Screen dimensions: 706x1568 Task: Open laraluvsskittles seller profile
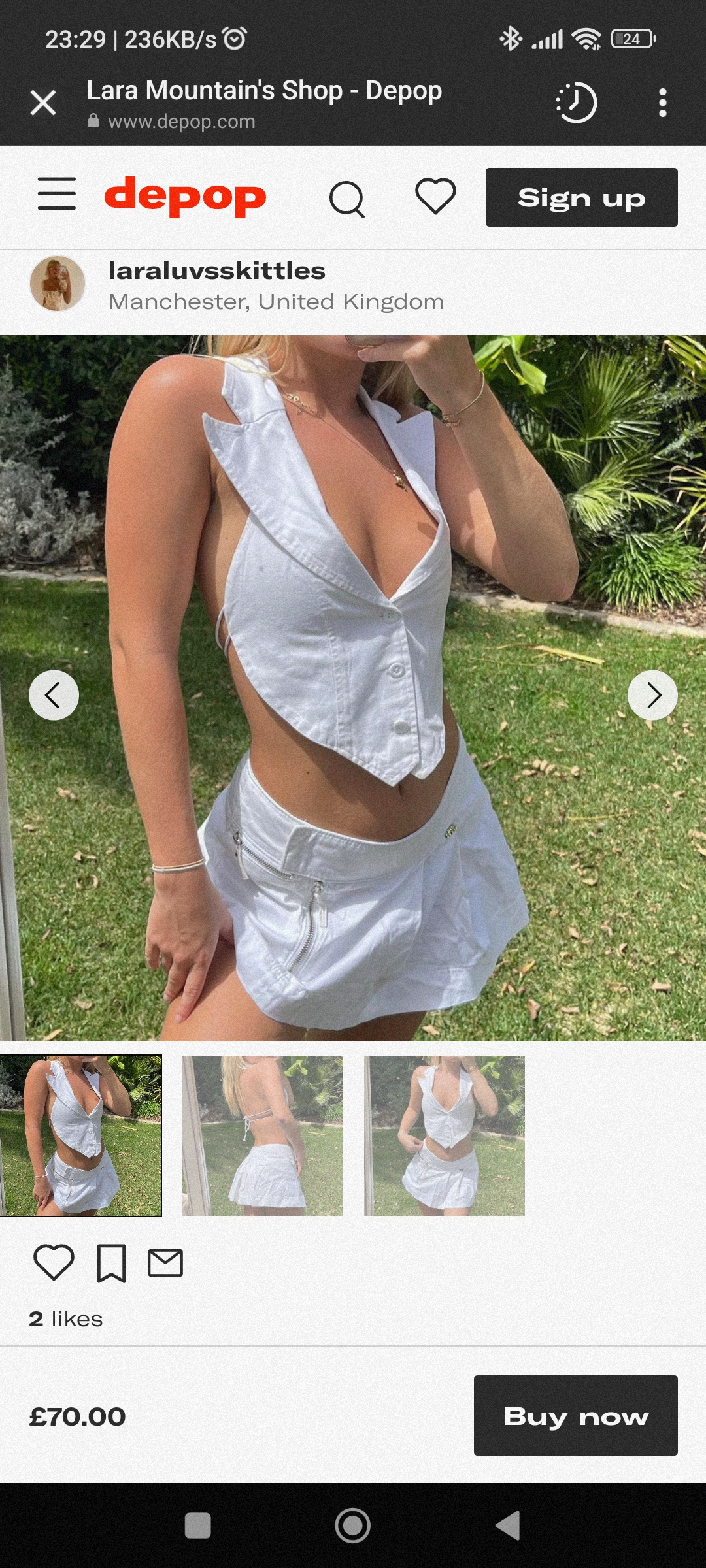216,271
